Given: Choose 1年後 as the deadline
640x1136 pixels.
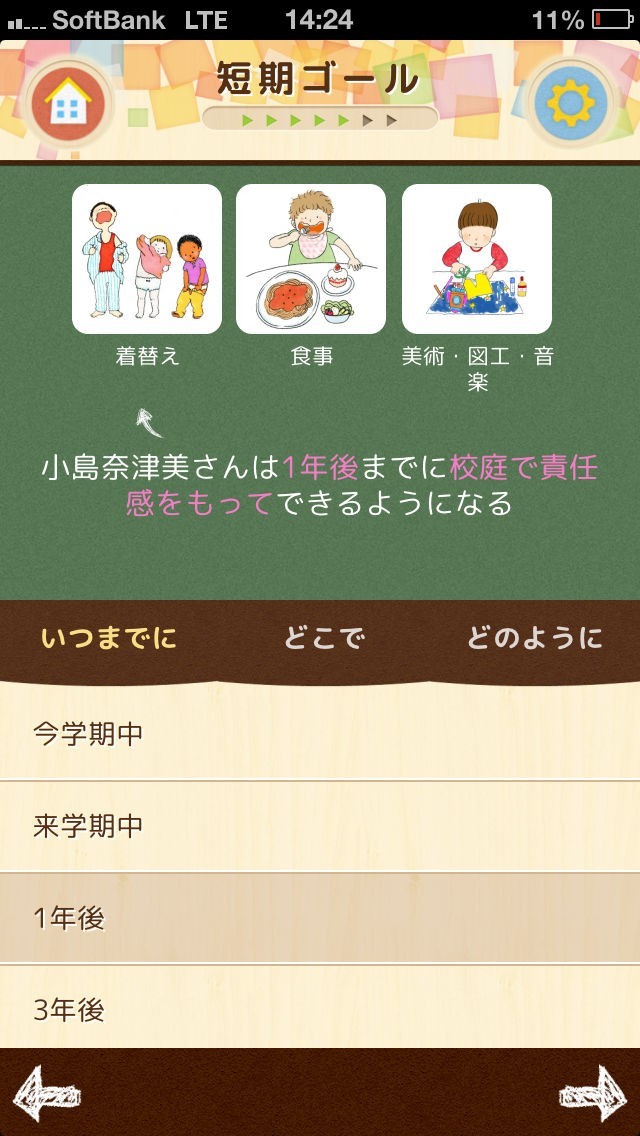Looking at the screenshot, I should [x=320, y=918].
